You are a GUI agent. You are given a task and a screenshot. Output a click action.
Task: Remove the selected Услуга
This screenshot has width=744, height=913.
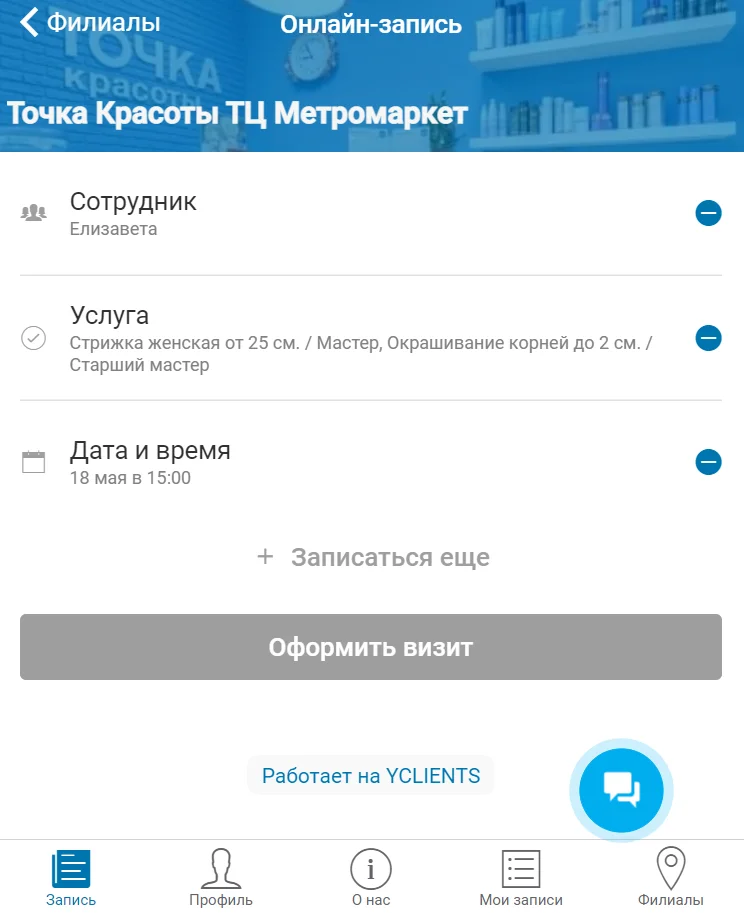click(708, 338)
